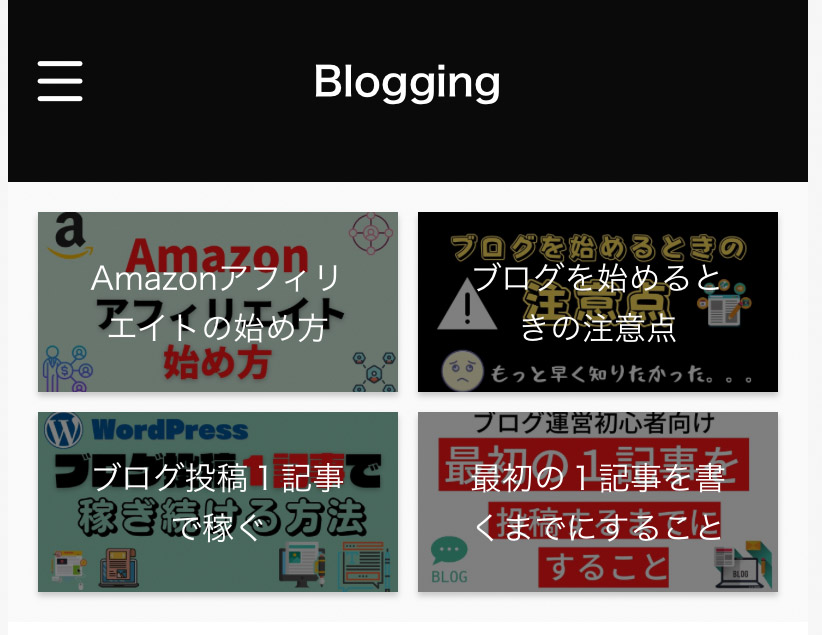Open the ブログを始めるときの注意点 article

point(597,302)
